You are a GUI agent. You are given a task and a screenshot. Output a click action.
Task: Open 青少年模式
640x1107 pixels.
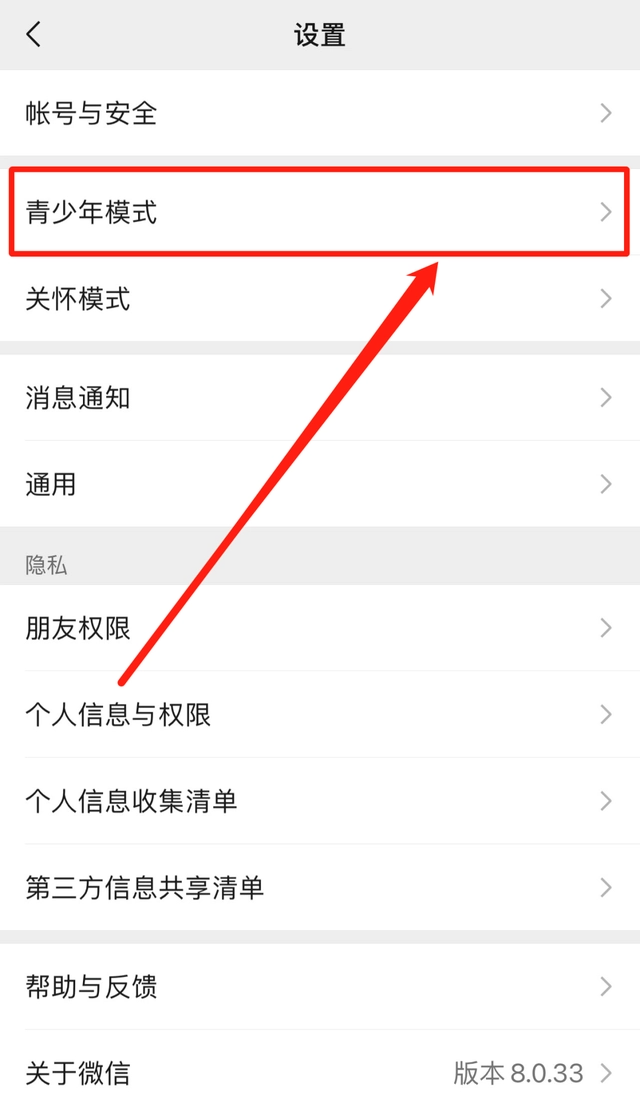coord(320,212)
